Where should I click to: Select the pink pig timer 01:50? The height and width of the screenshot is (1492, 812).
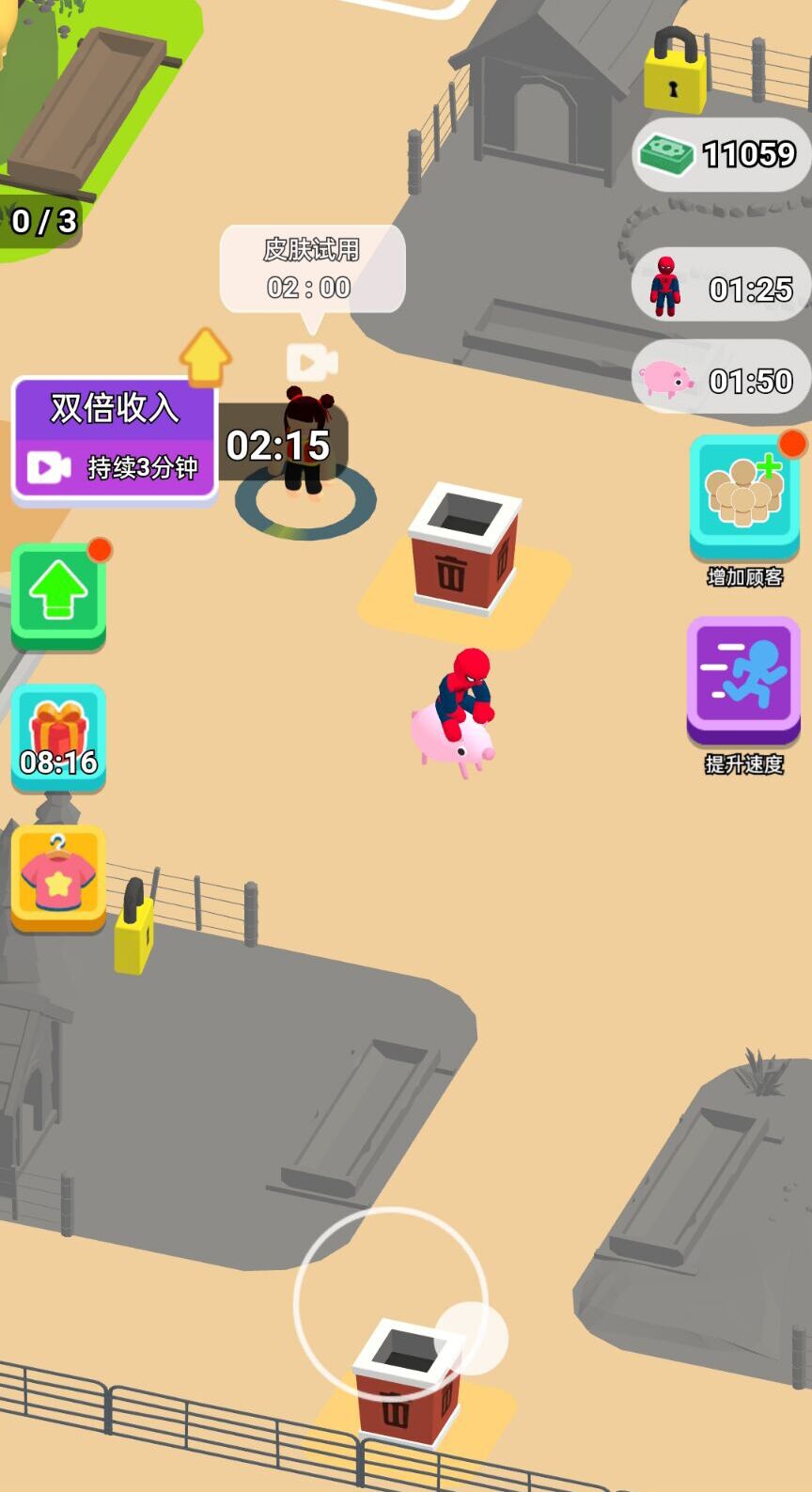724,376
